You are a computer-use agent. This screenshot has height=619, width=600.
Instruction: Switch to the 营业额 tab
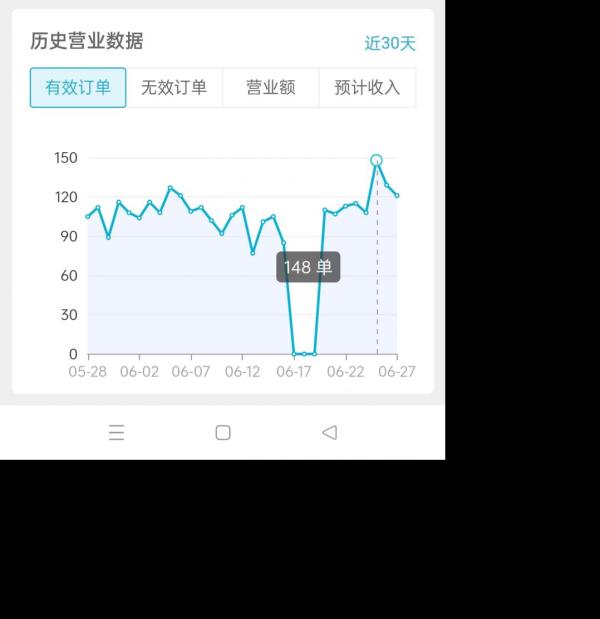coord(271,87)
